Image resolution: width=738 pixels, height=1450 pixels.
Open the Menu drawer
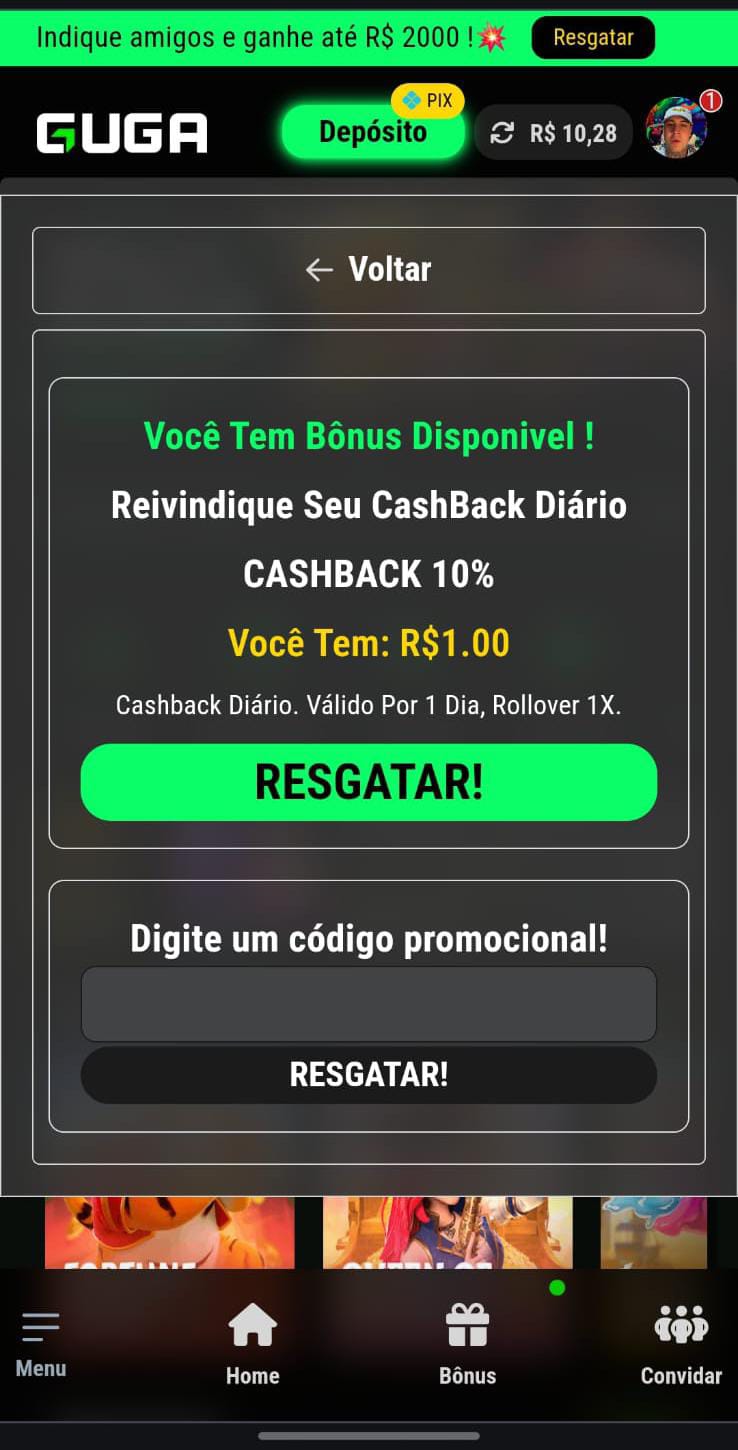point(41,1344)
